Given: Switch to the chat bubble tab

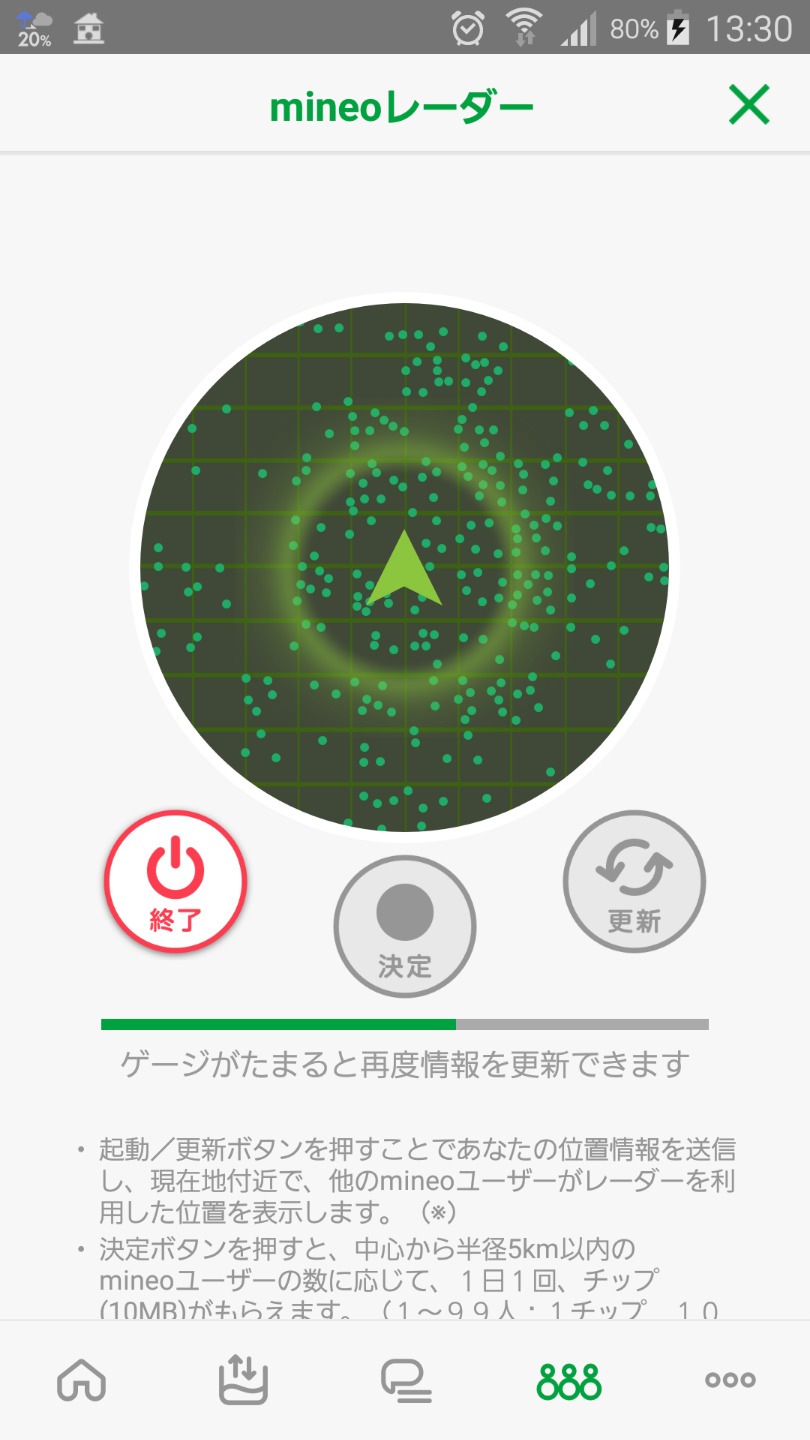Looking at the screenshot, I should click(x=406, y=1381).
